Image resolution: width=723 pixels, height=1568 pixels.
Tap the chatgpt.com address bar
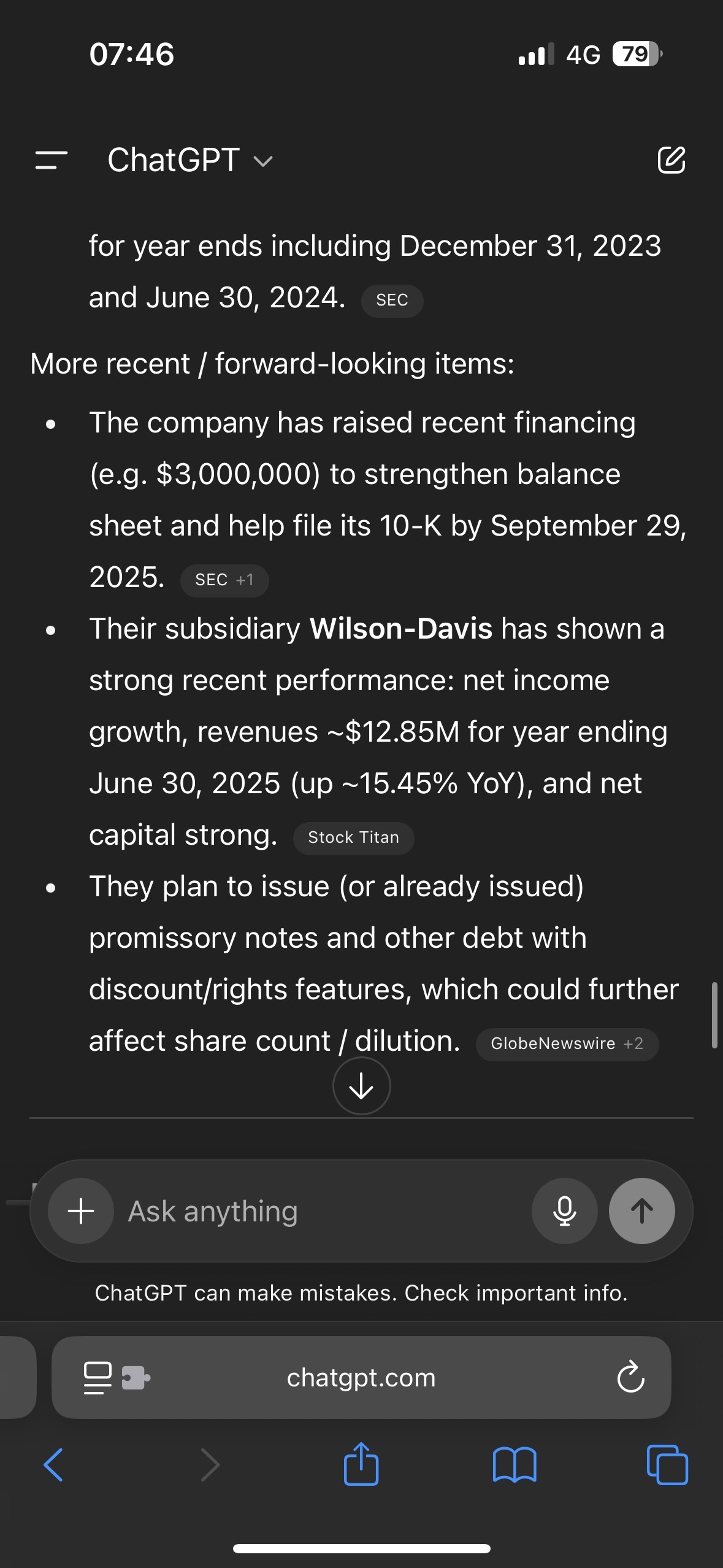361,1377
